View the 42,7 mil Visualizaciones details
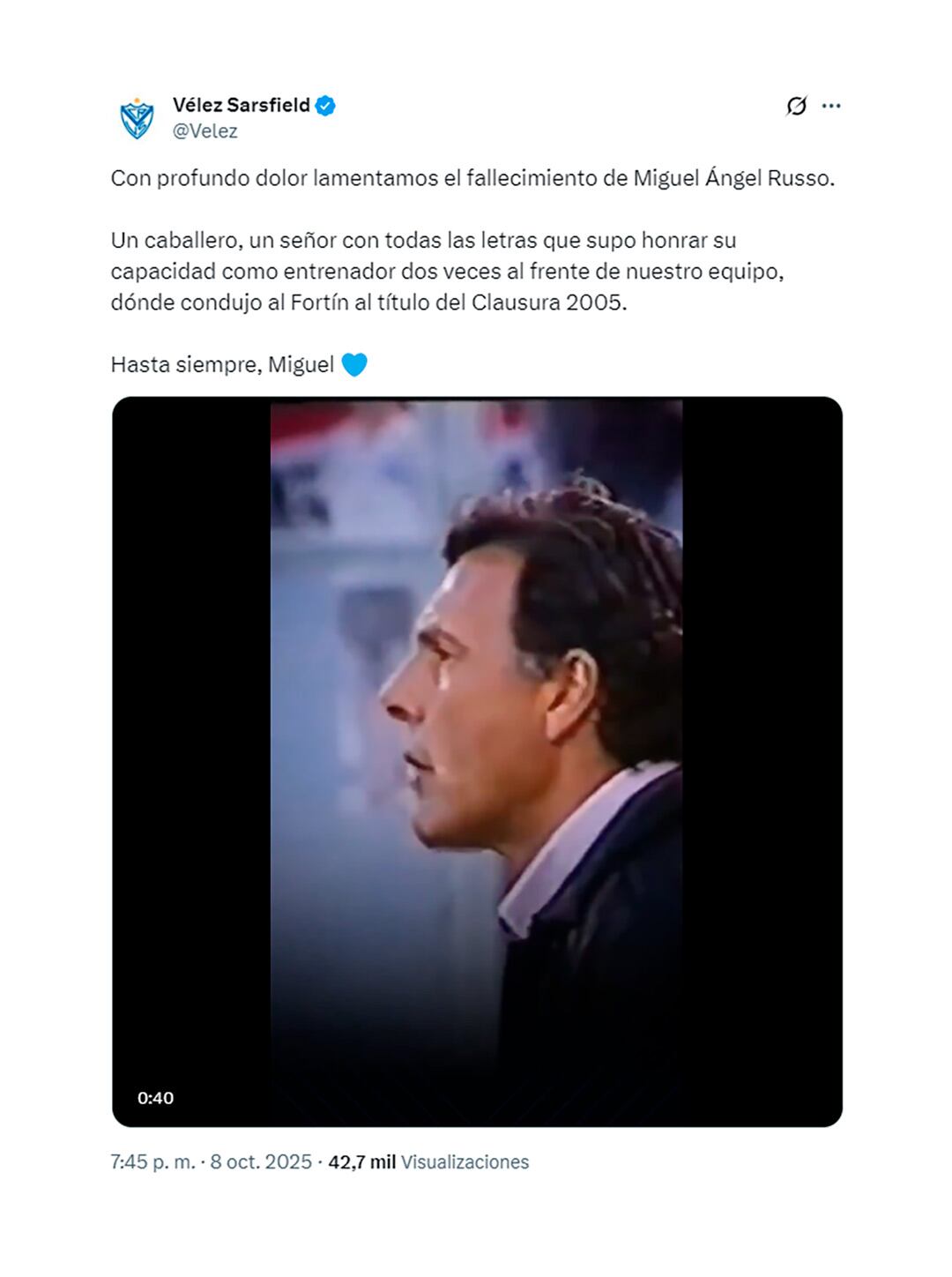Screen dimensions: 952x1277 [x=428, y=1162]
